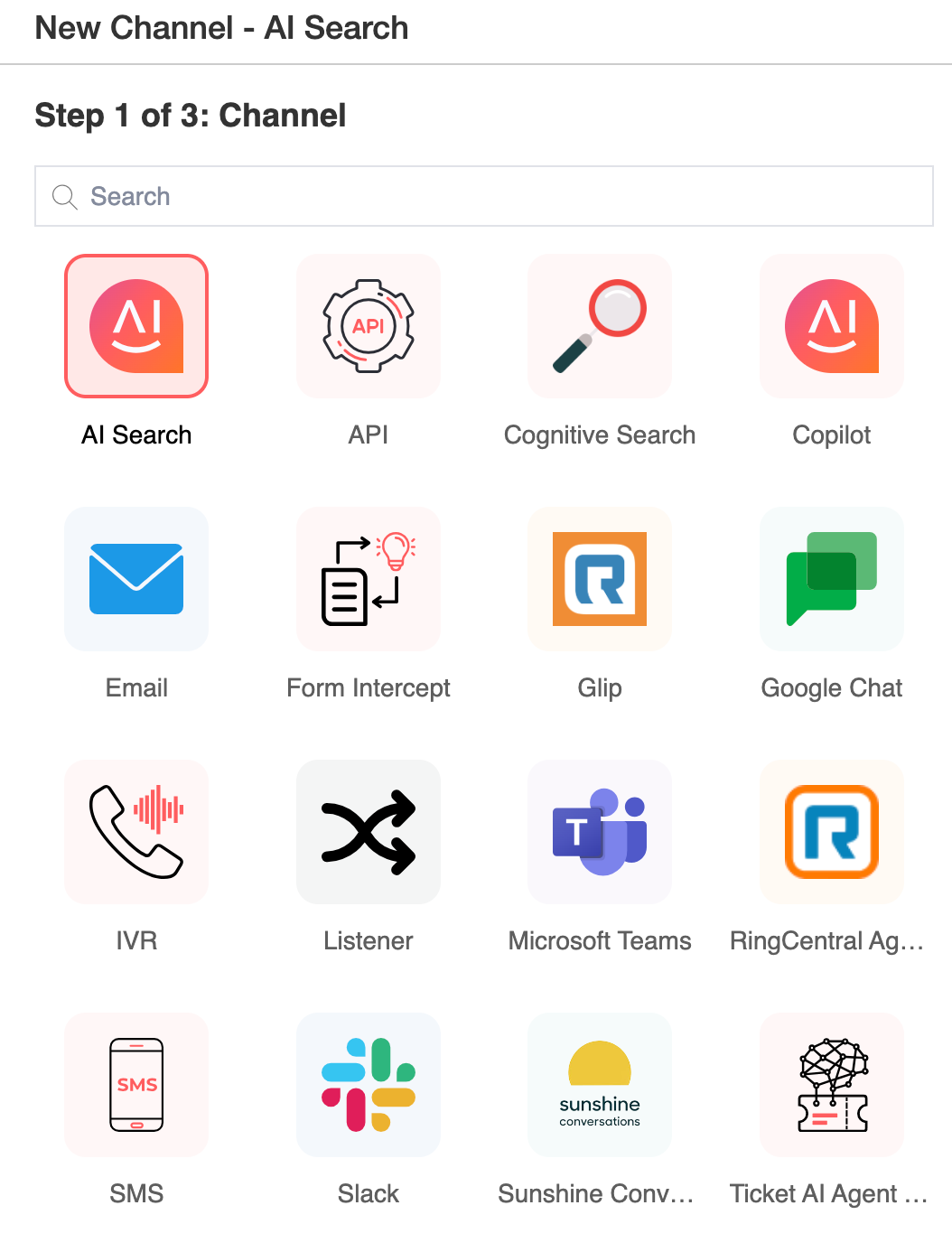The image size is (952, 1252).
Task: Choose the IVR channel
Action: (136, 832)
